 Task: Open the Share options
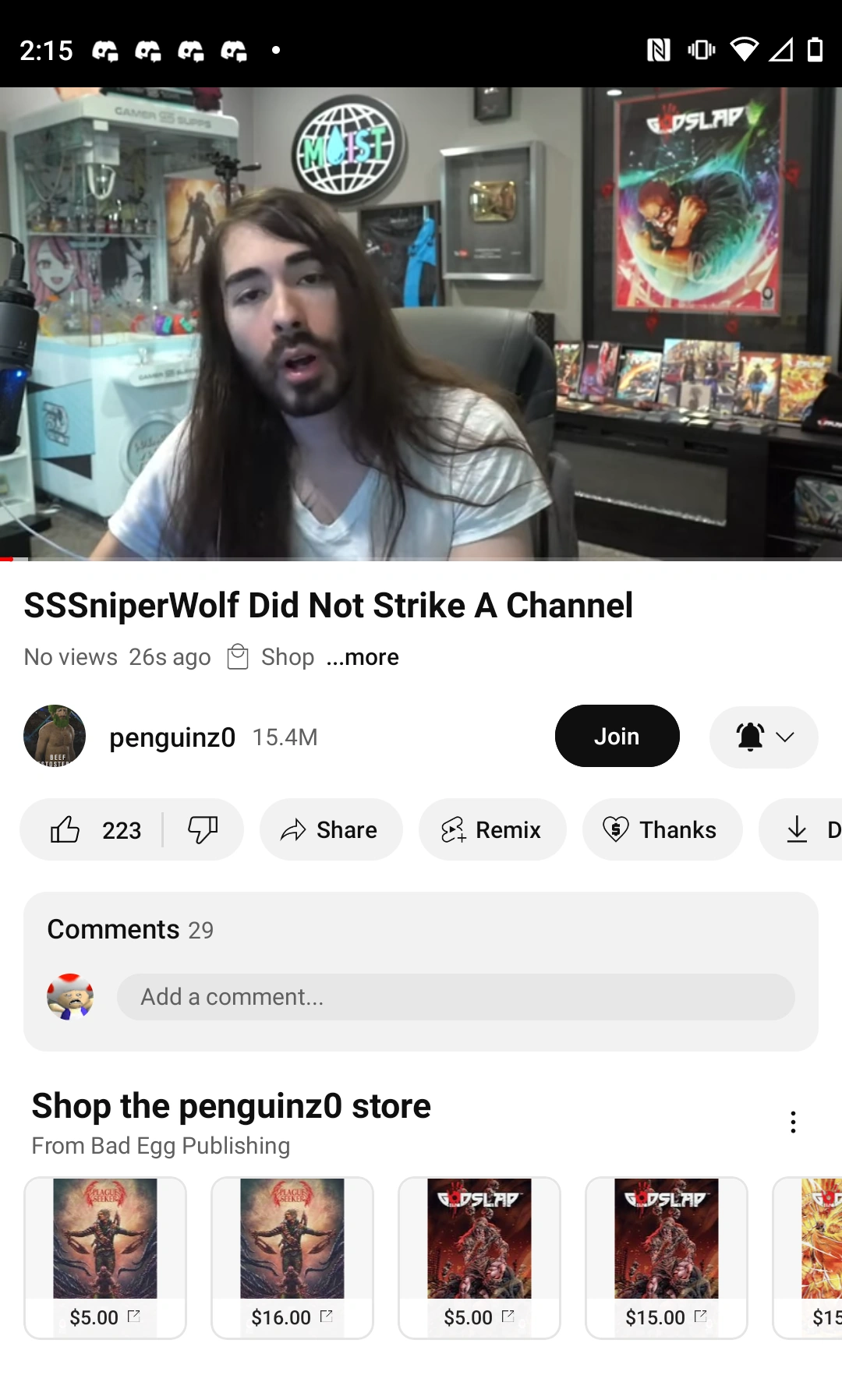tap(331, 830)
